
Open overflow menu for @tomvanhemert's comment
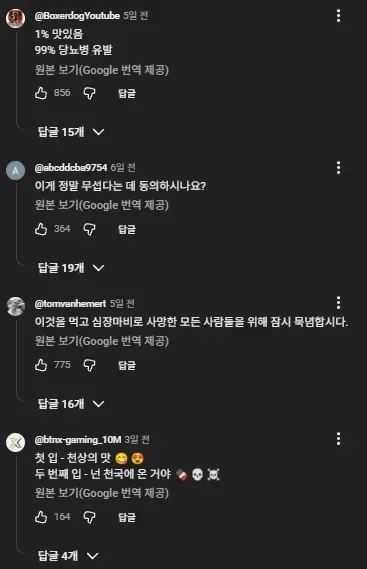click(338, 303)
